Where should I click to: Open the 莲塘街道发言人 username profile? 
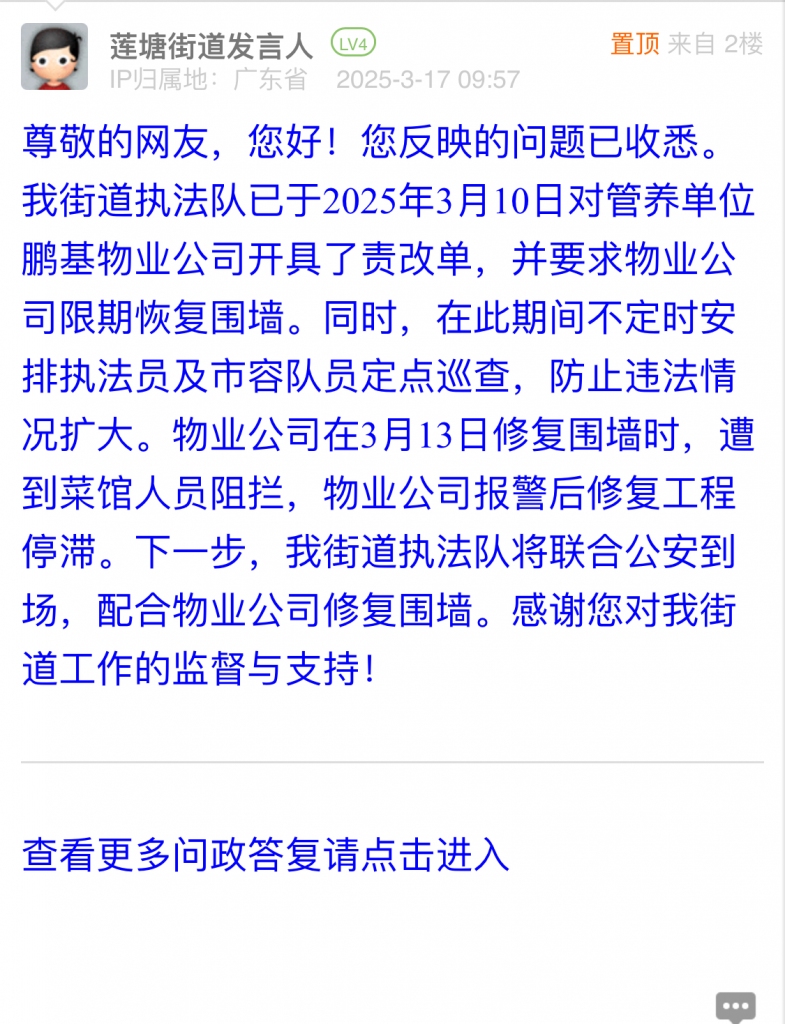point(211,45)
